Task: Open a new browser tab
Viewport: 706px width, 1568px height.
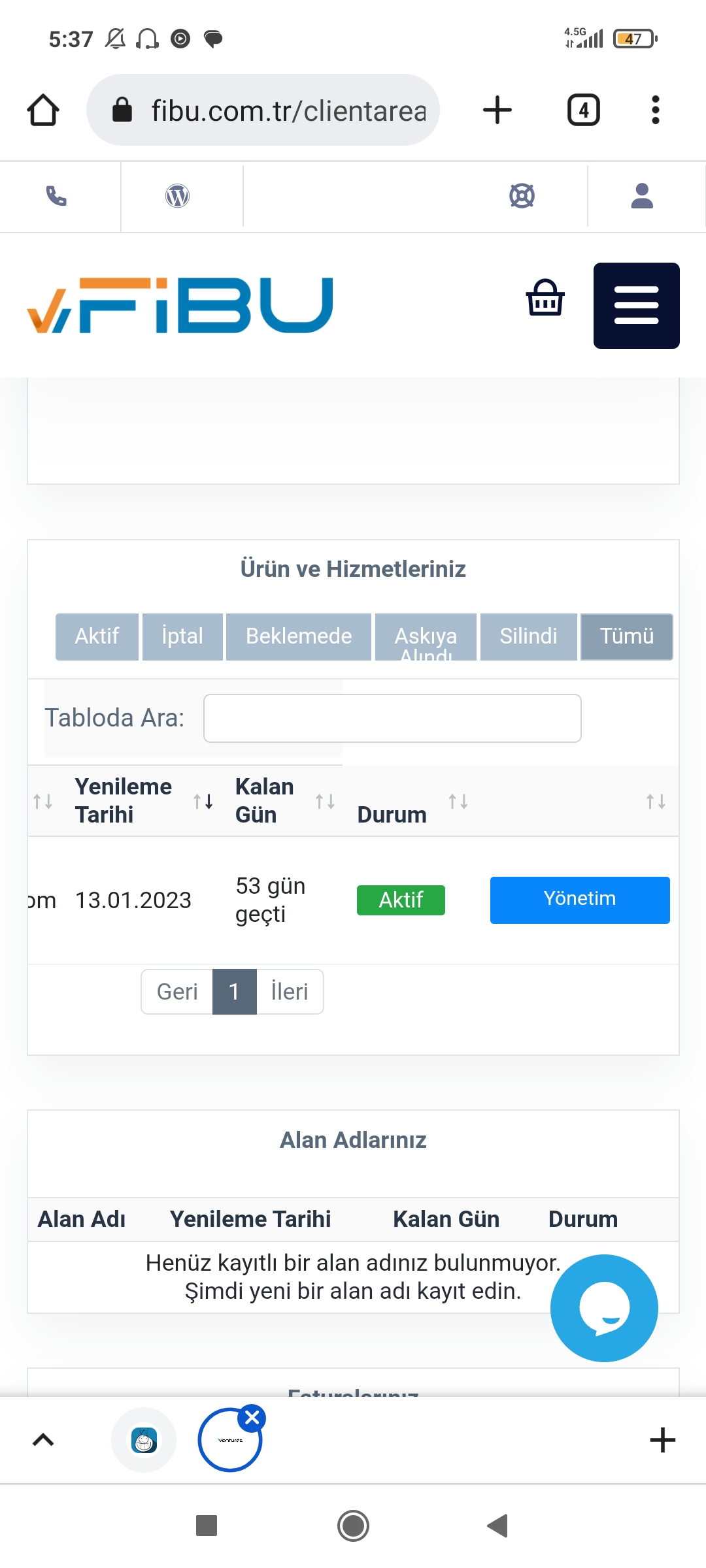Action: [497, 110]
